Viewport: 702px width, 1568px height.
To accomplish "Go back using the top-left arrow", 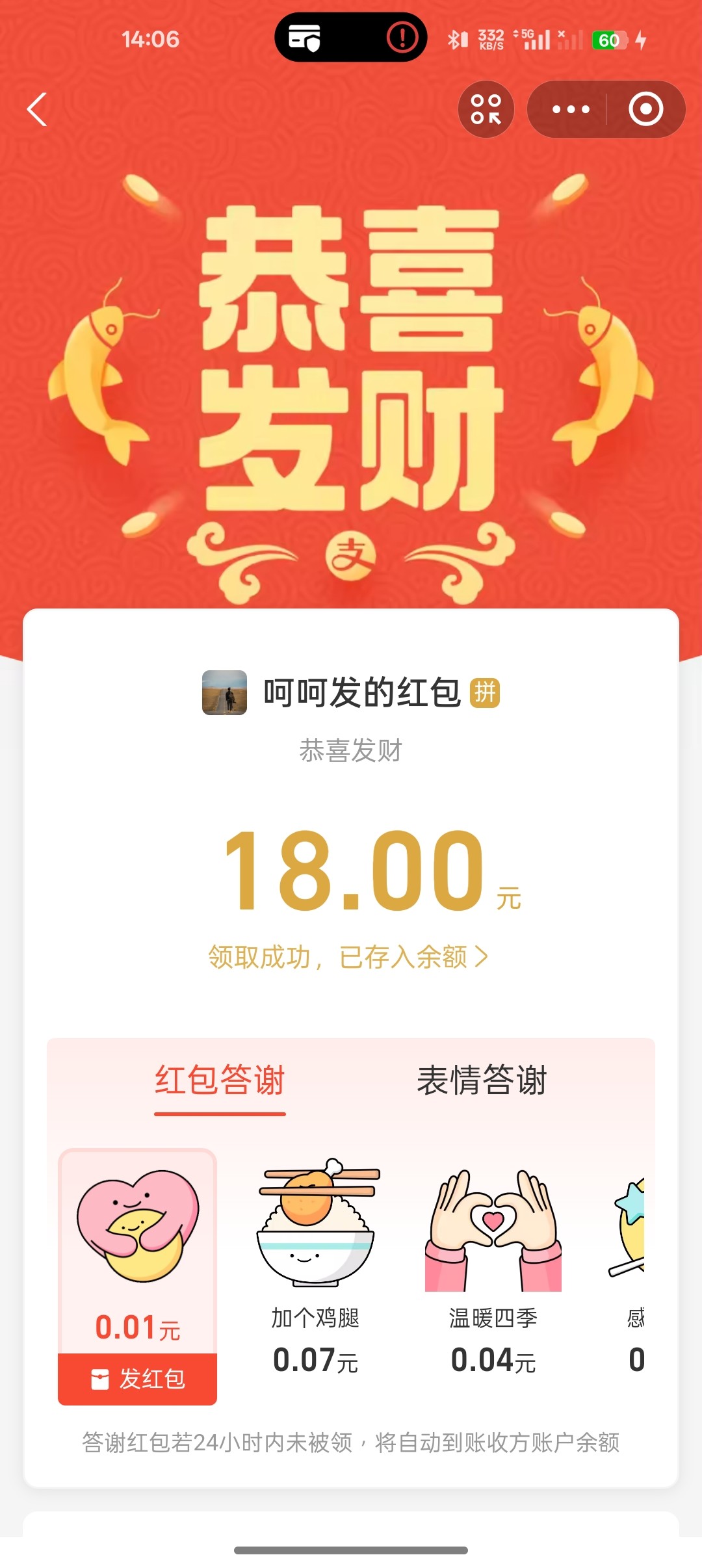I will click(x=37, y=109).
